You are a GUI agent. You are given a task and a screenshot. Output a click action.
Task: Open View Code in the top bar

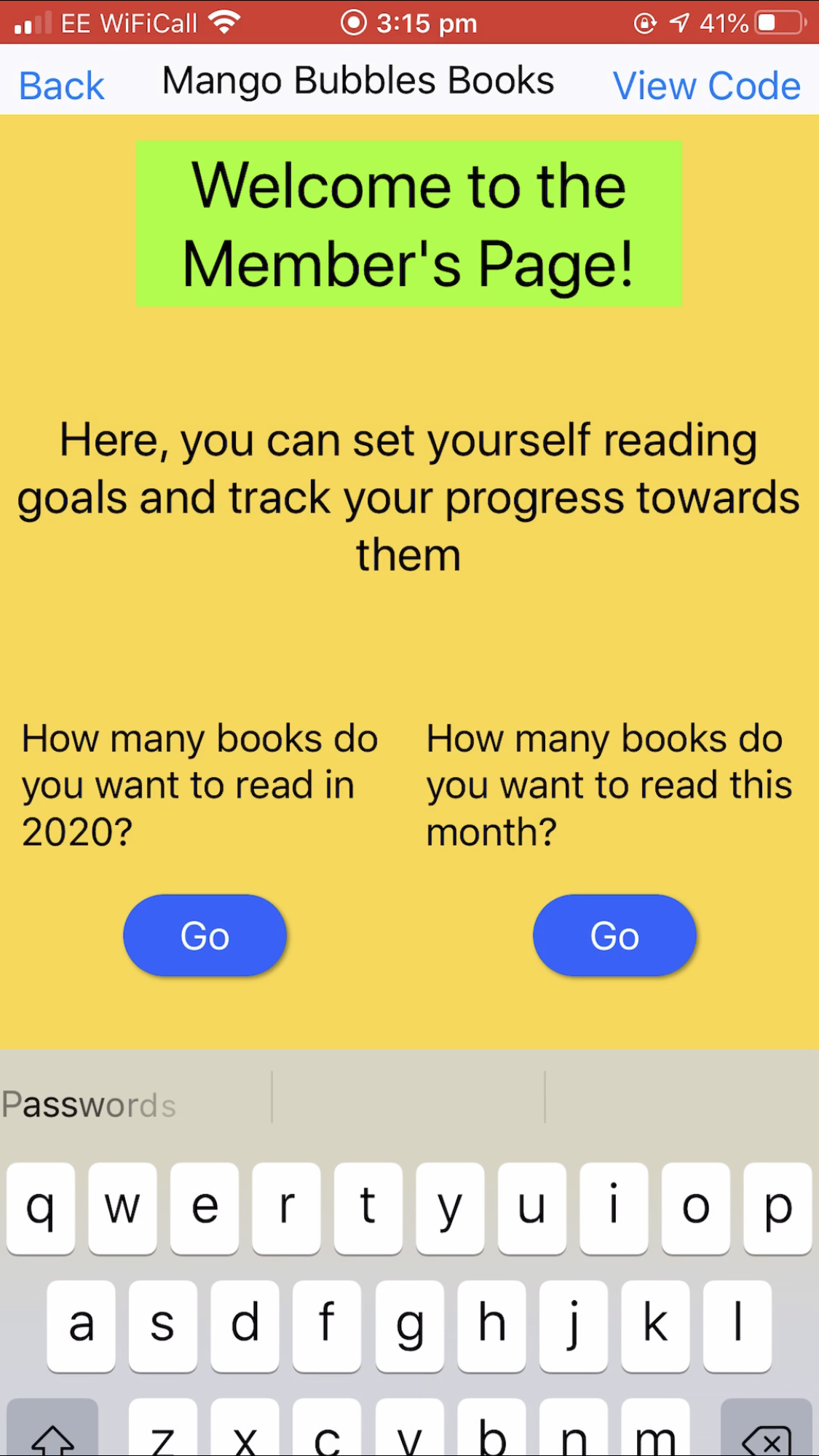tap(706, 86)
